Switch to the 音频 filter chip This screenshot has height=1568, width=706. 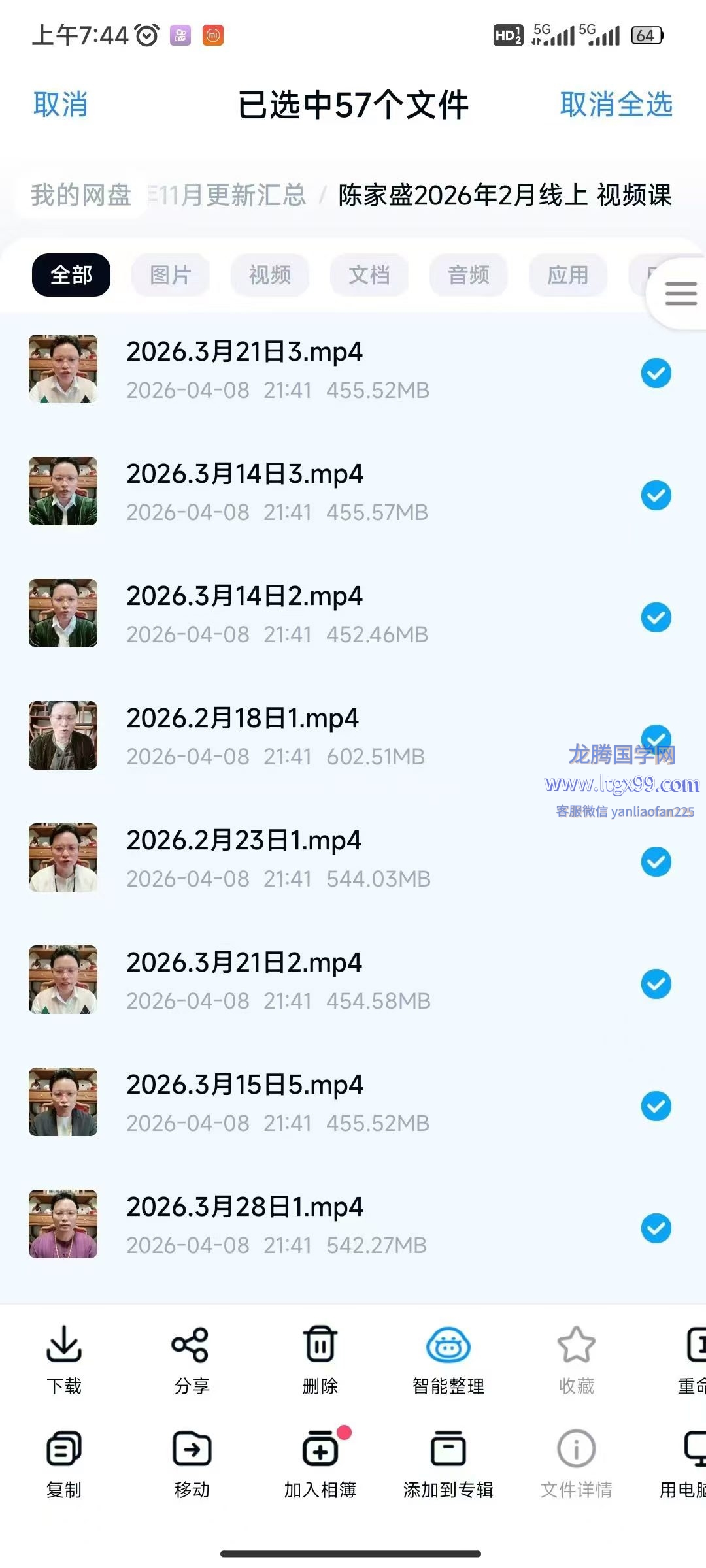(468, 275)
